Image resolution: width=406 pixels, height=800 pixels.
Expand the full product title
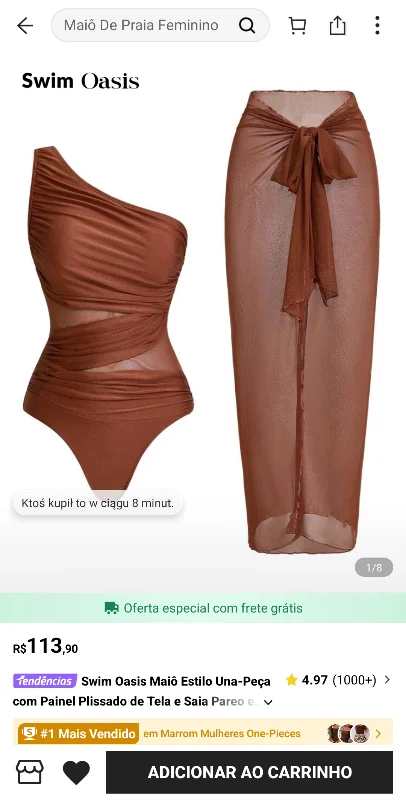click(268, 702)
